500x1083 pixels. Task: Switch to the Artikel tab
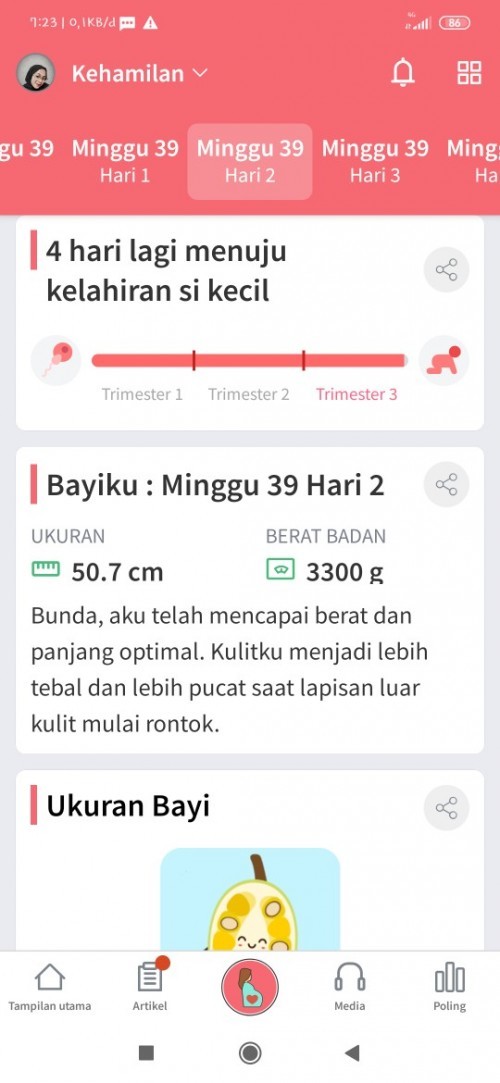point(150,986)
